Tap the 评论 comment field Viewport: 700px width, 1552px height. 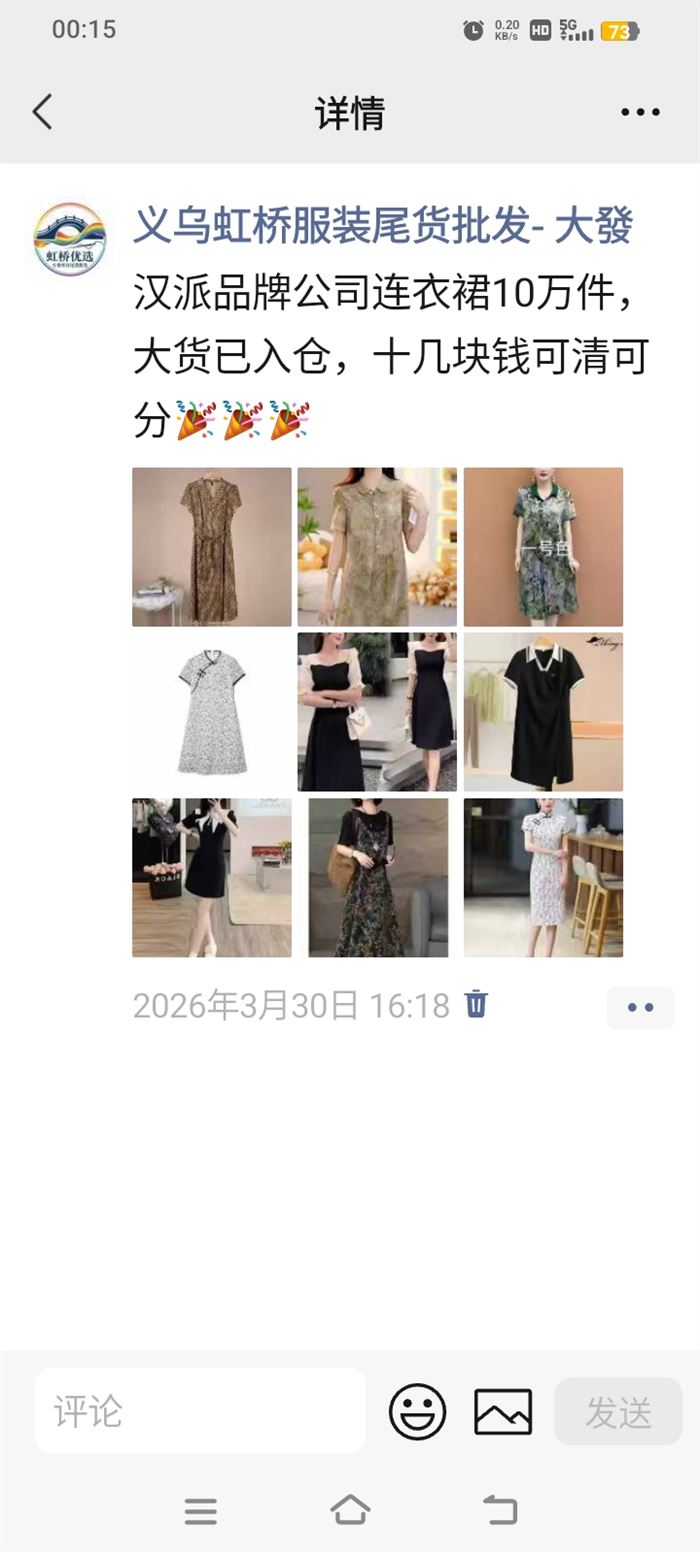[x=200, y=1410]
